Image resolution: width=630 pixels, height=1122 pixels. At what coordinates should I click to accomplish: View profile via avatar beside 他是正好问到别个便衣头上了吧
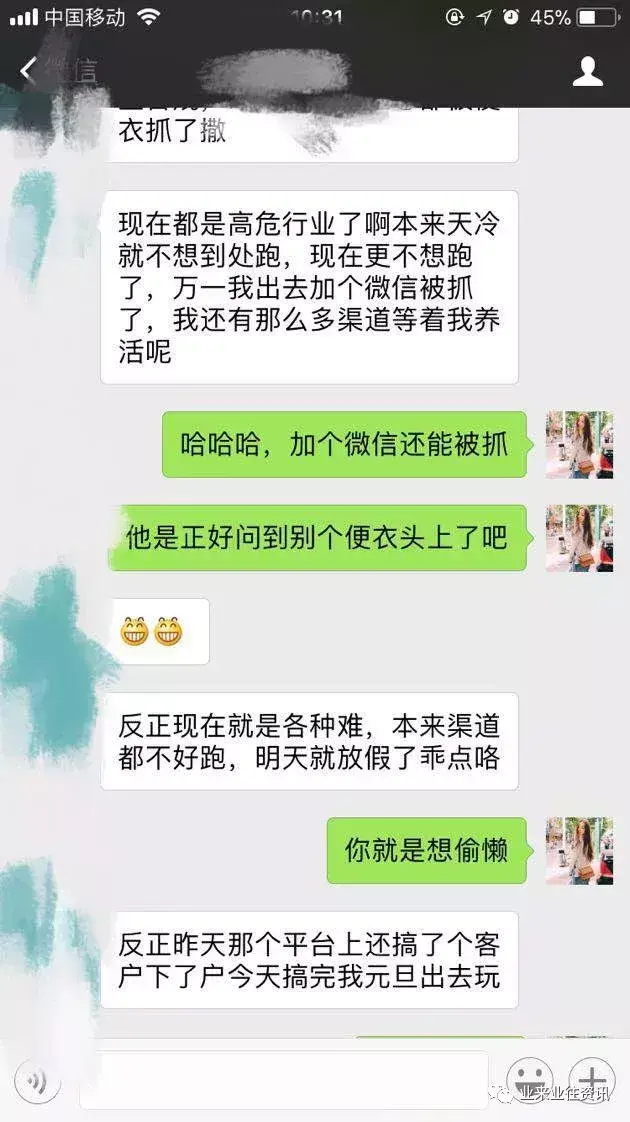[x=579, y=537]
